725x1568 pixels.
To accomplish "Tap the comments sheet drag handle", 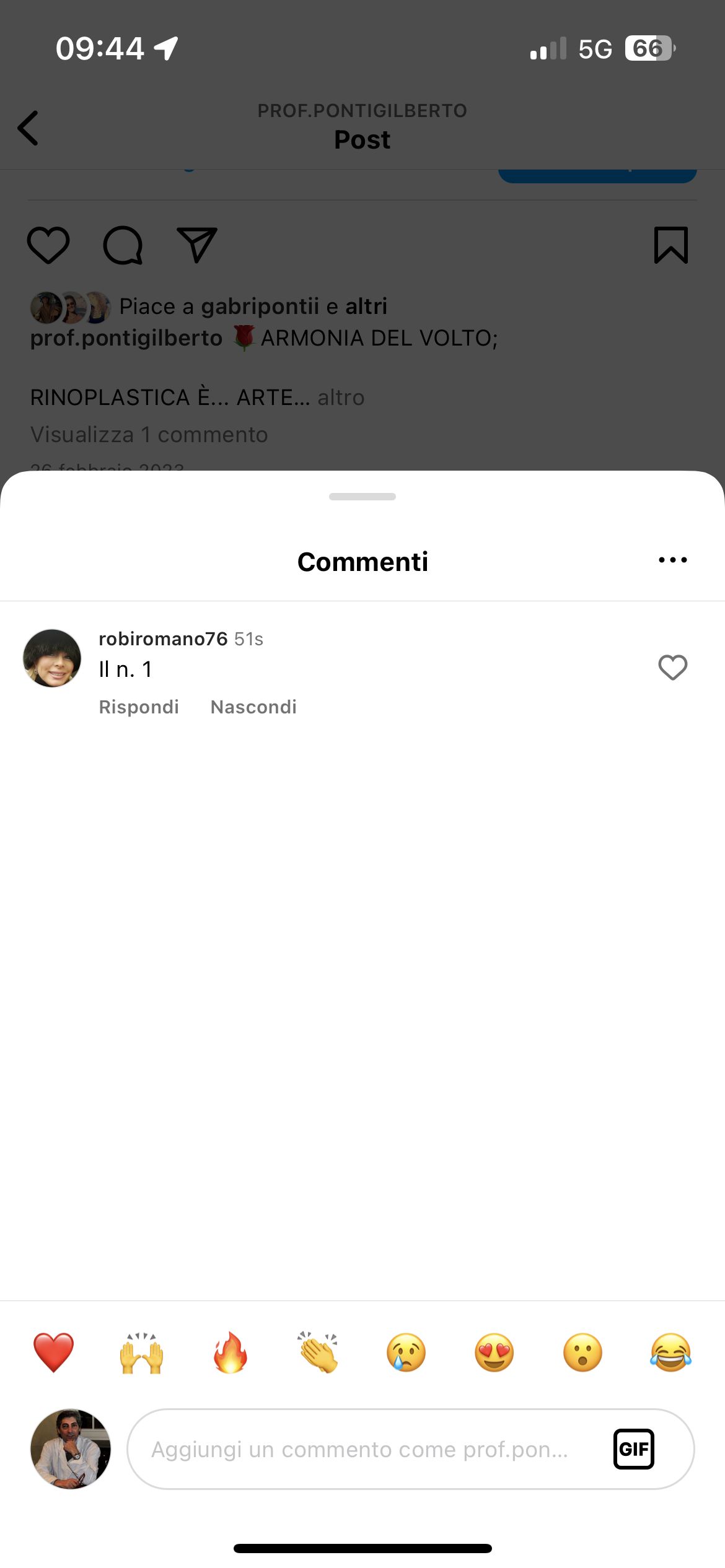I will [x=362, y=497].
